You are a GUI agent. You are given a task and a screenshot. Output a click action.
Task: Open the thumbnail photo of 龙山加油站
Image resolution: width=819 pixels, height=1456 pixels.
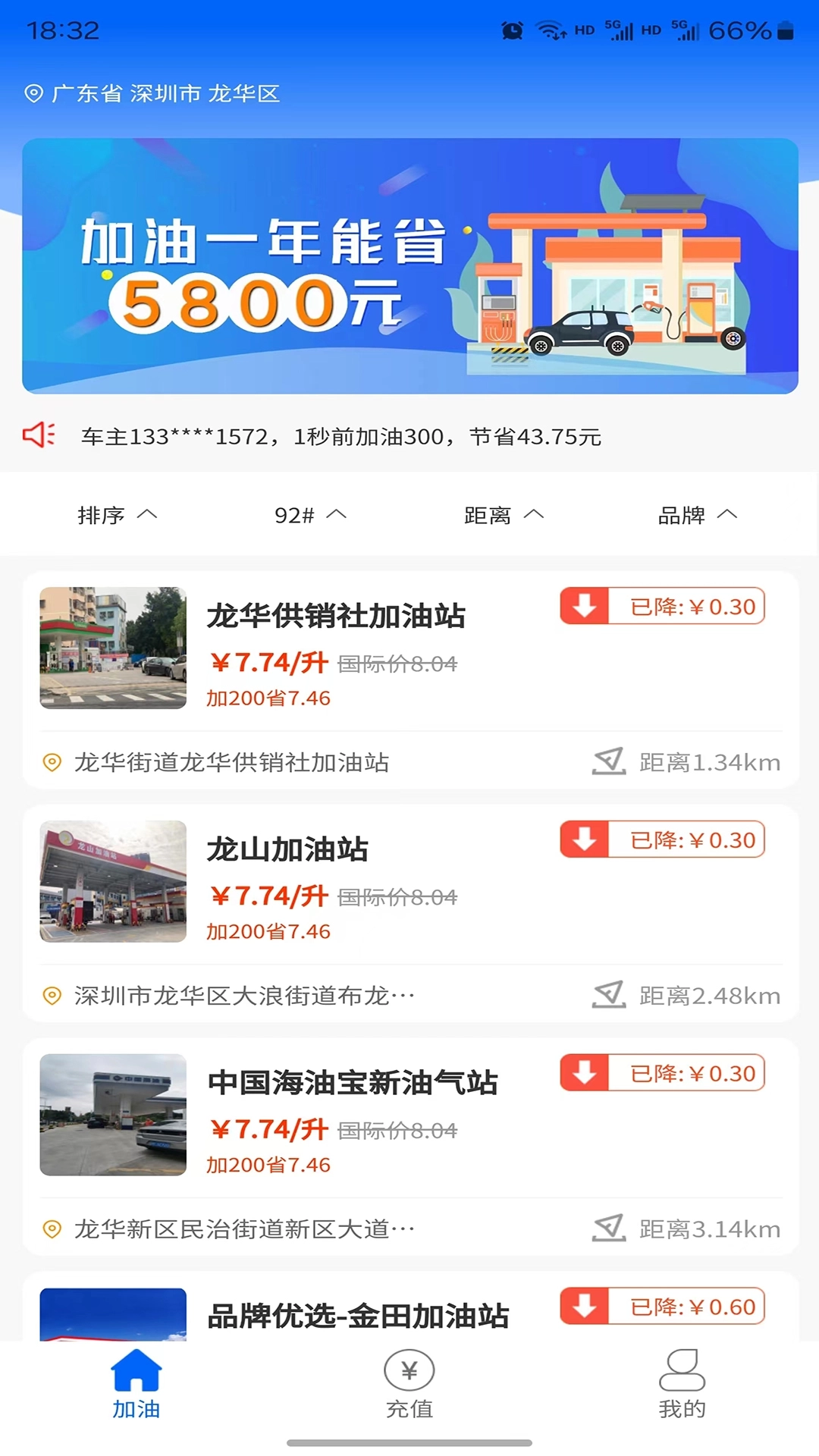coord(112,883)
